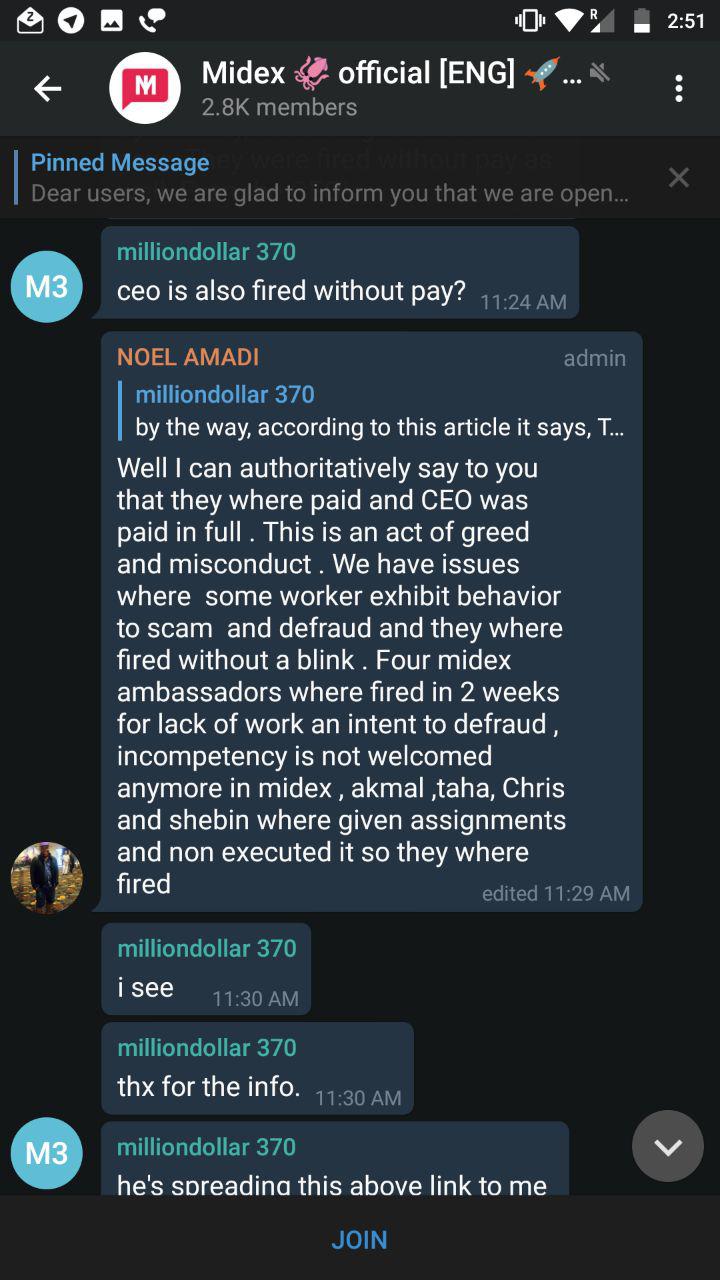
Task: Tap the NOEL AMADI sender name
Action: point(188,357)
